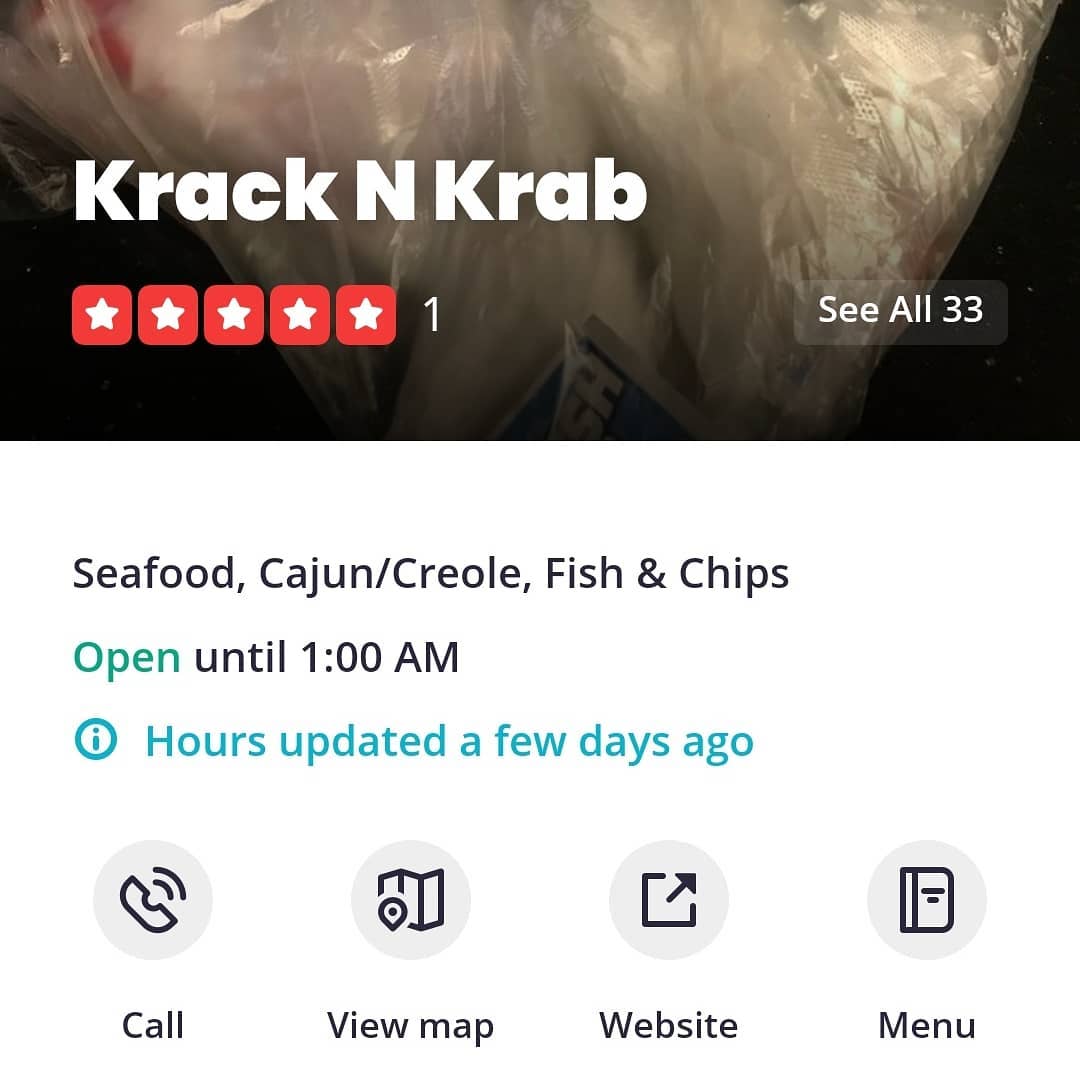
Task: View the restaurant on the map
Action: click(410, 900)
